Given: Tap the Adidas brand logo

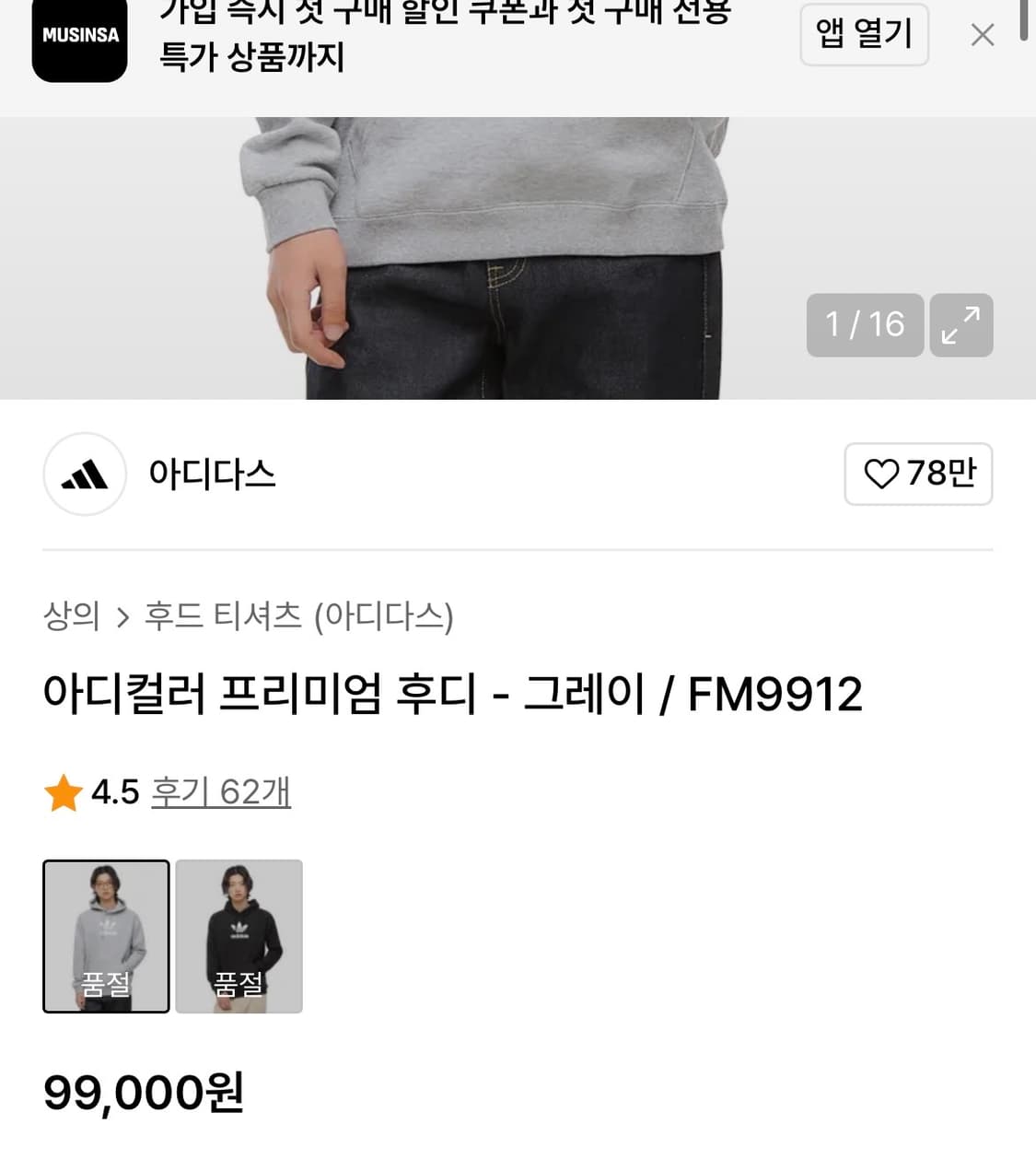Looking at the screenshot, I should pos(84,474).
